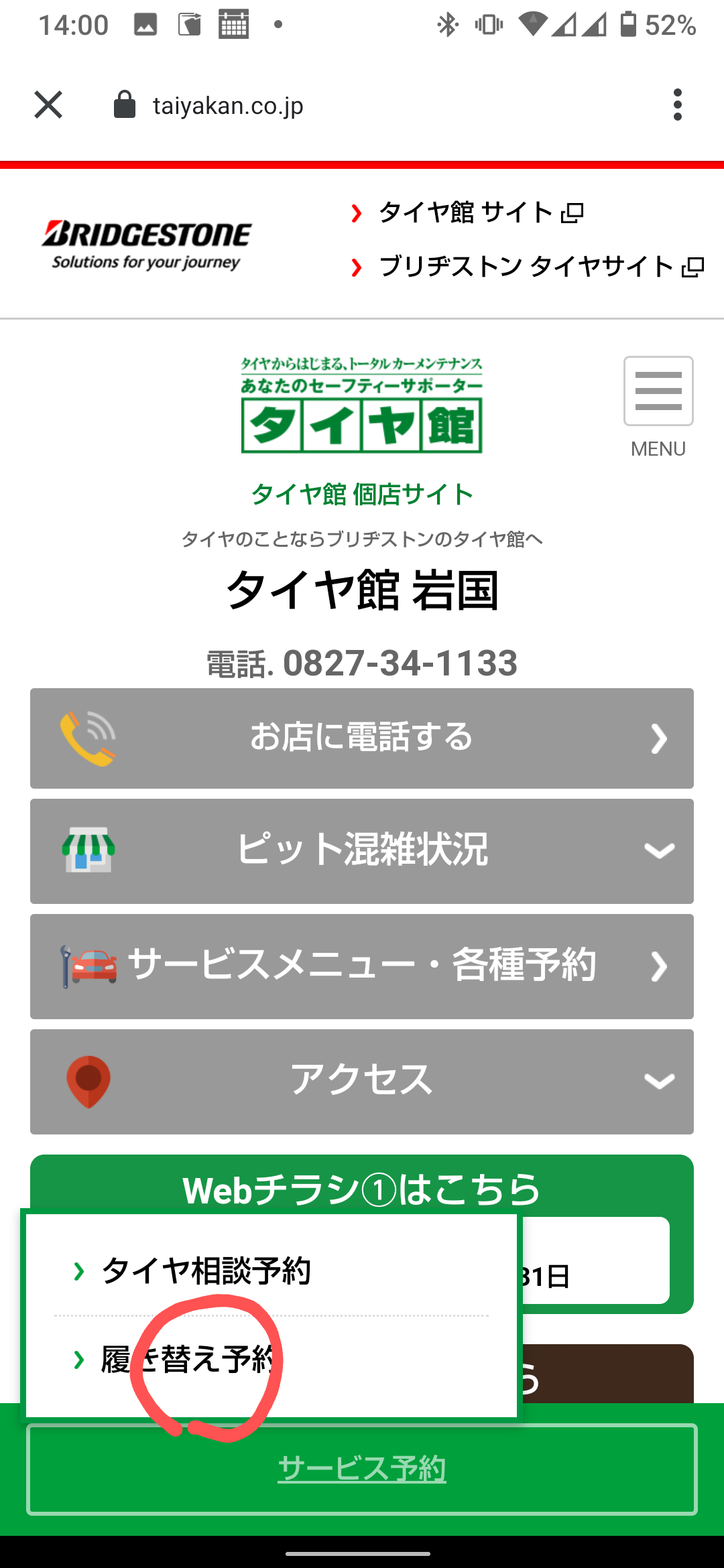Select 履き替え予約 from popup
This screenshot has height=1568, width=724.
pyautogui.click(x=188, y=1360)
